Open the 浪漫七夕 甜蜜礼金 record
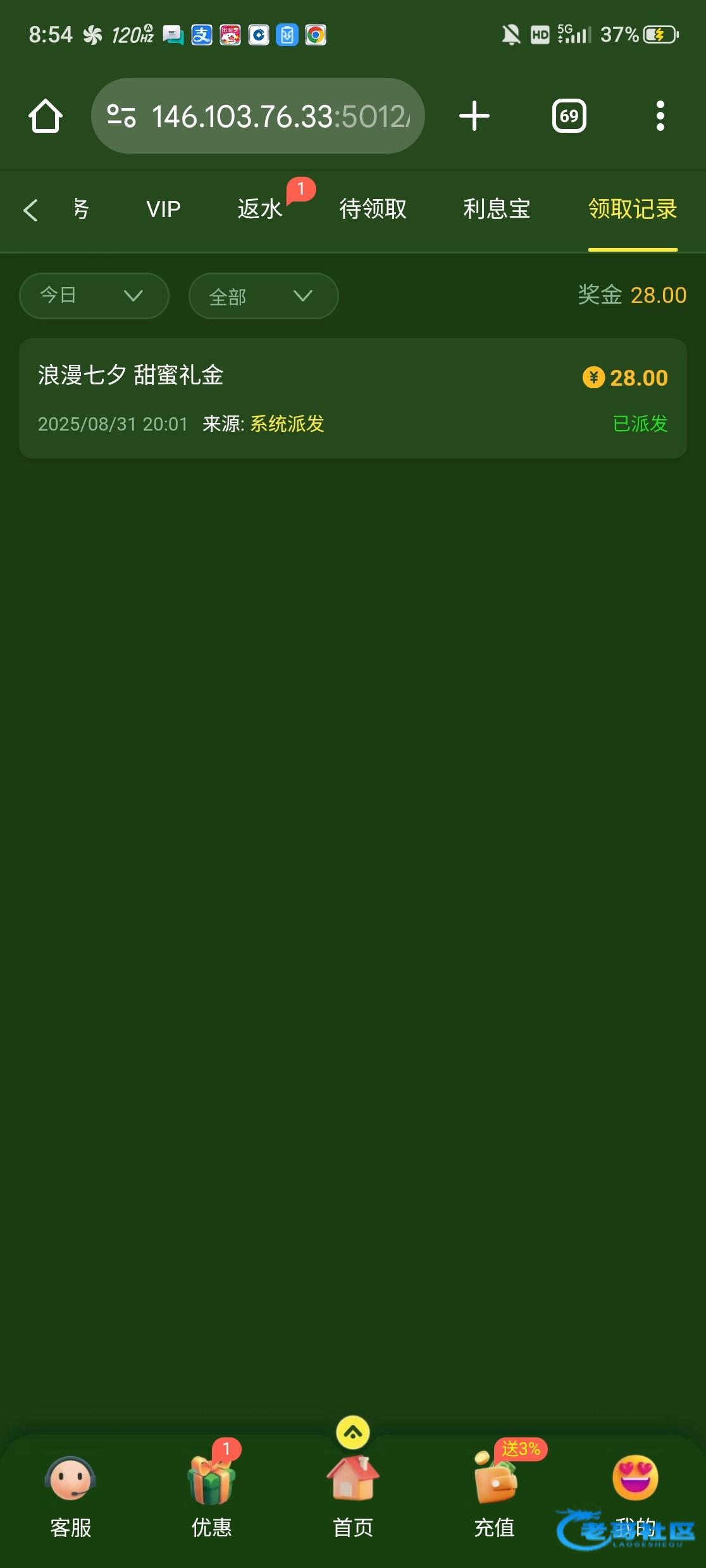 pos(353,398)
